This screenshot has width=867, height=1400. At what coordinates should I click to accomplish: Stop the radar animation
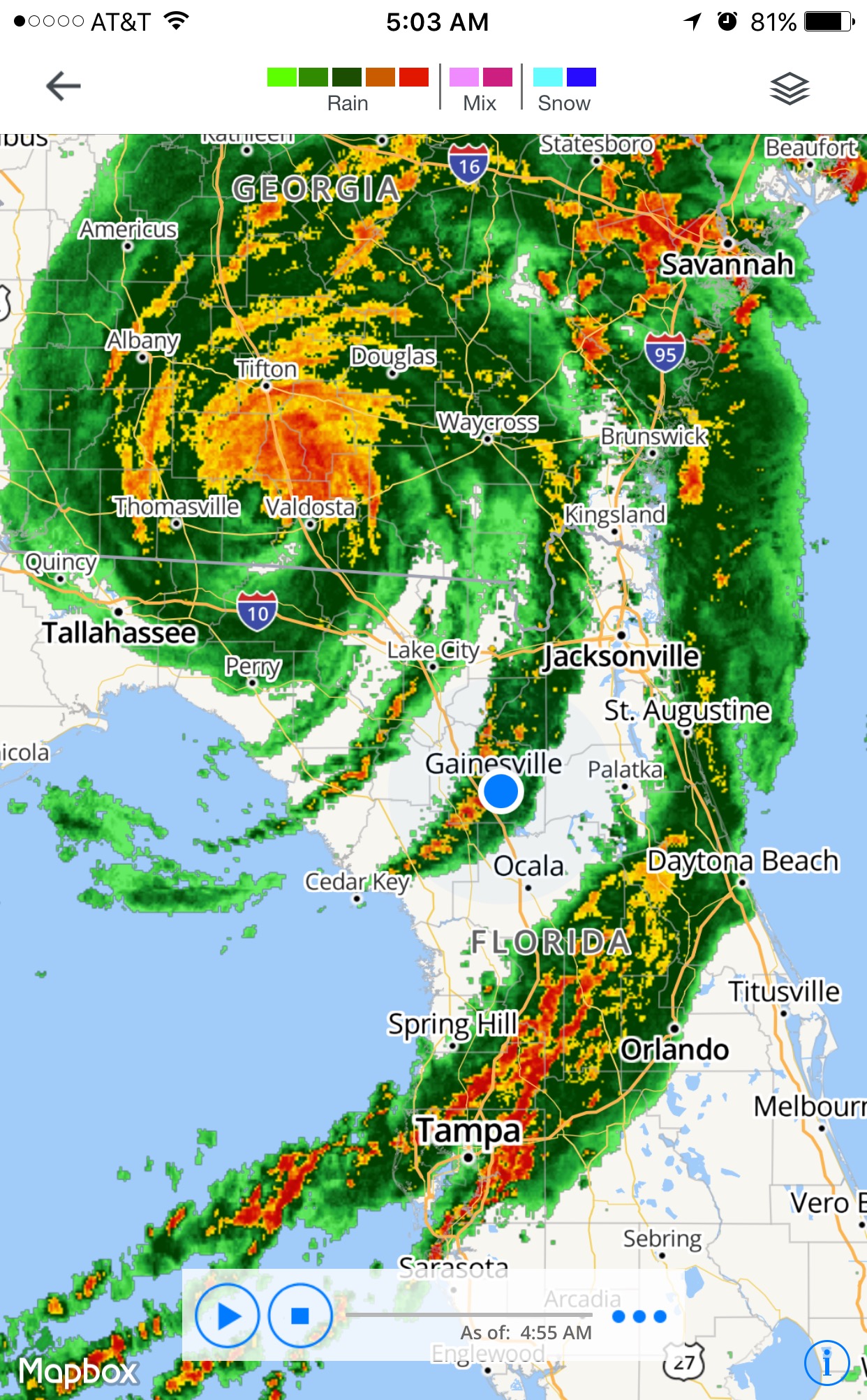coord(299,1316)
